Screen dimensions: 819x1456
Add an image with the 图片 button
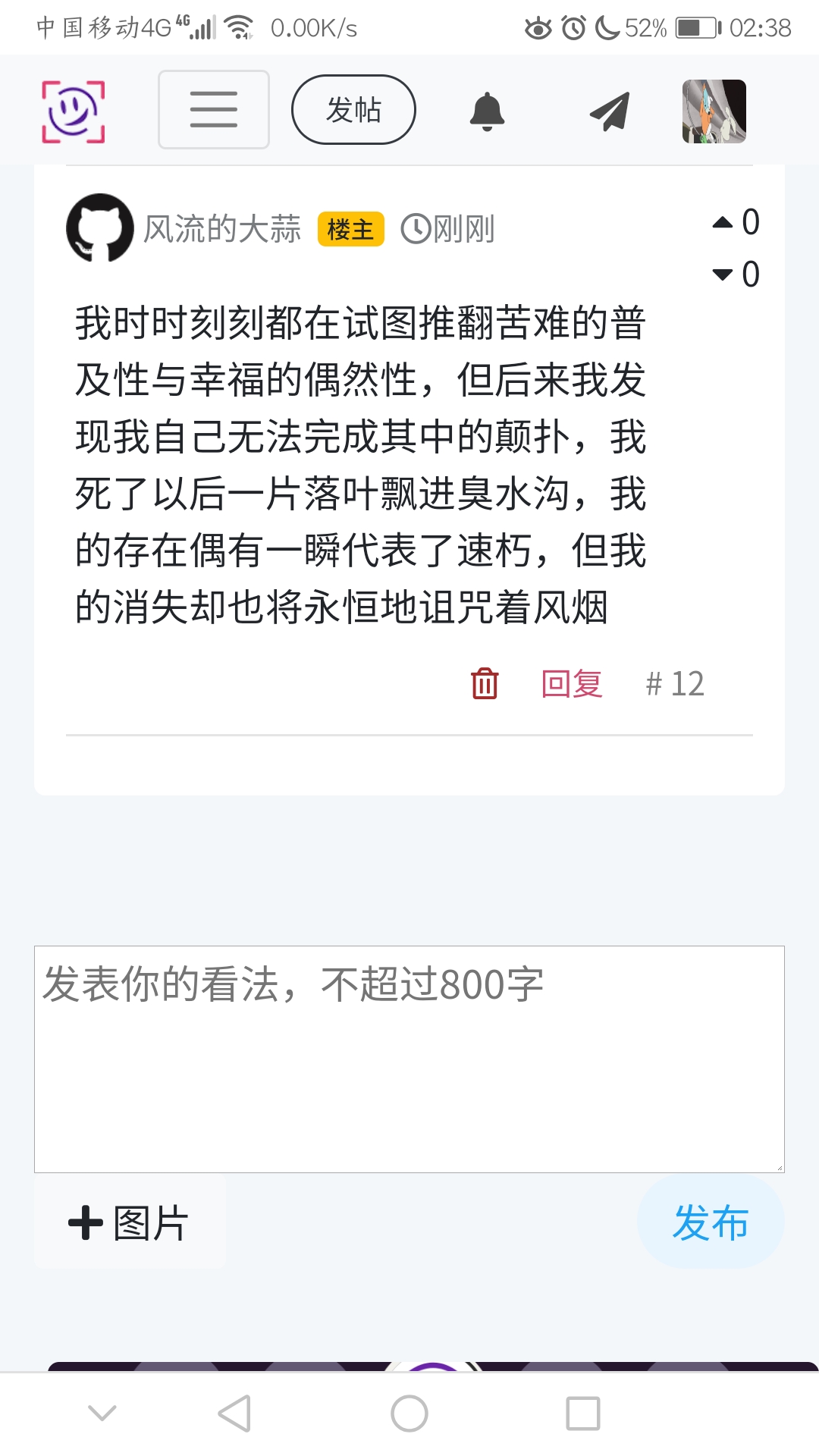(130, 1222)
